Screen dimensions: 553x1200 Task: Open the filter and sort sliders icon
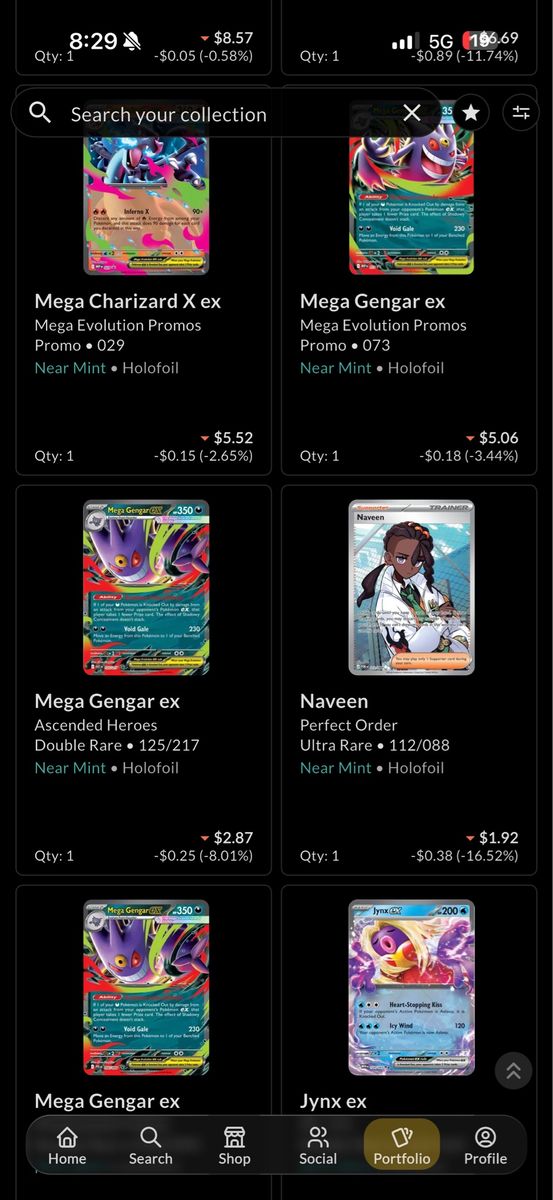point(521,113)
